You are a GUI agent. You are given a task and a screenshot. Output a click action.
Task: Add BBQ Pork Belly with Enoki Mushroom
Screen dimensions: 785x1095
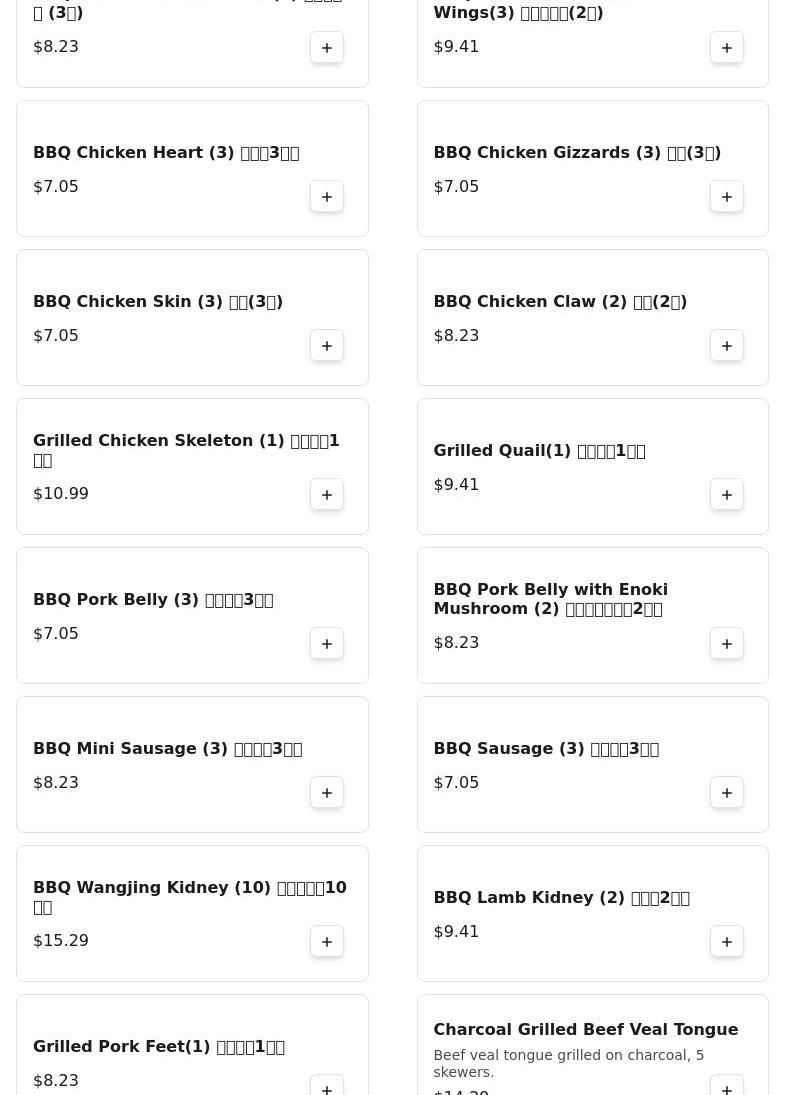[x=727, y=644]
